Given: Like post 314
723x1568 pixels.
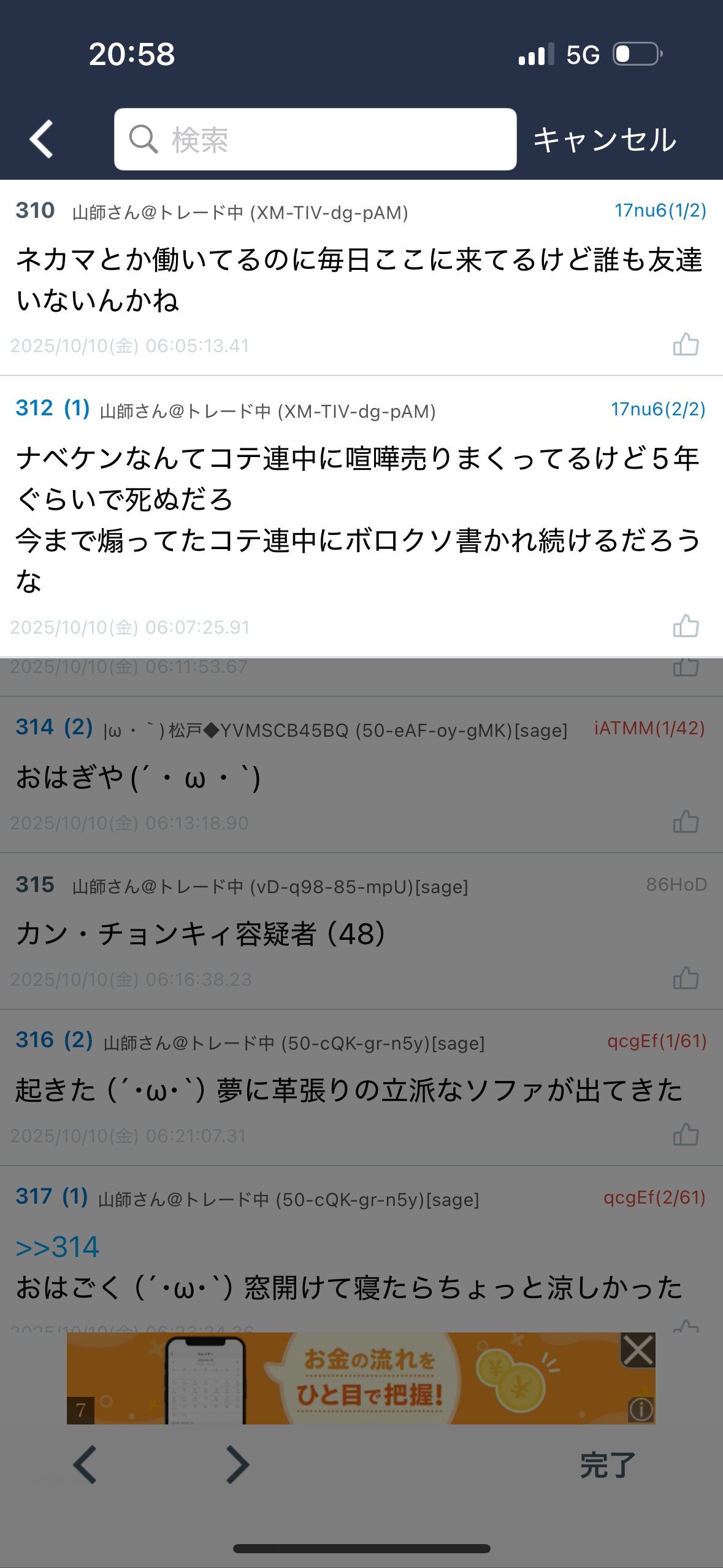Looking at the screenshot, I should (x=686, y=822).
